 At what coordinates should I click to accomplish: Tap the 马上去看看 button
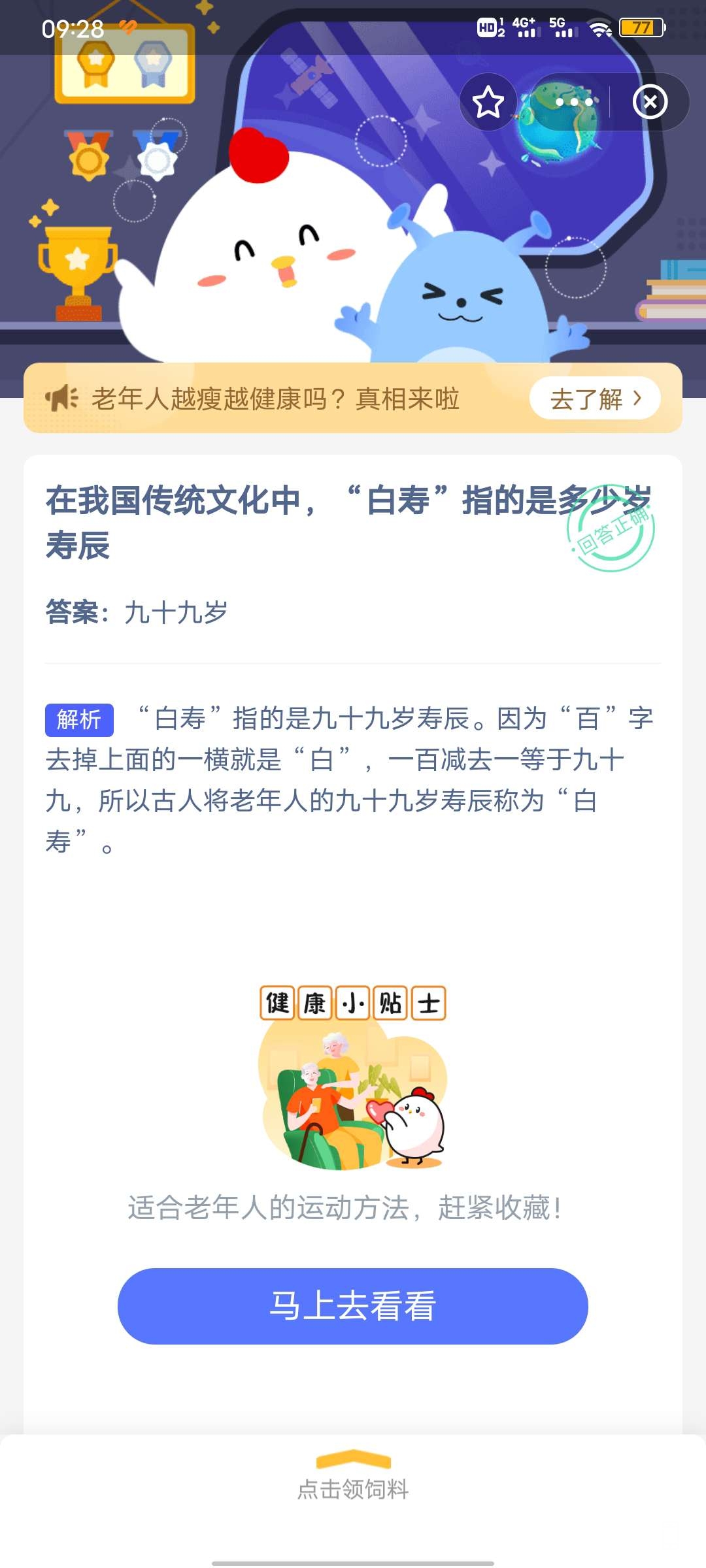click(x=353, y=1307)
